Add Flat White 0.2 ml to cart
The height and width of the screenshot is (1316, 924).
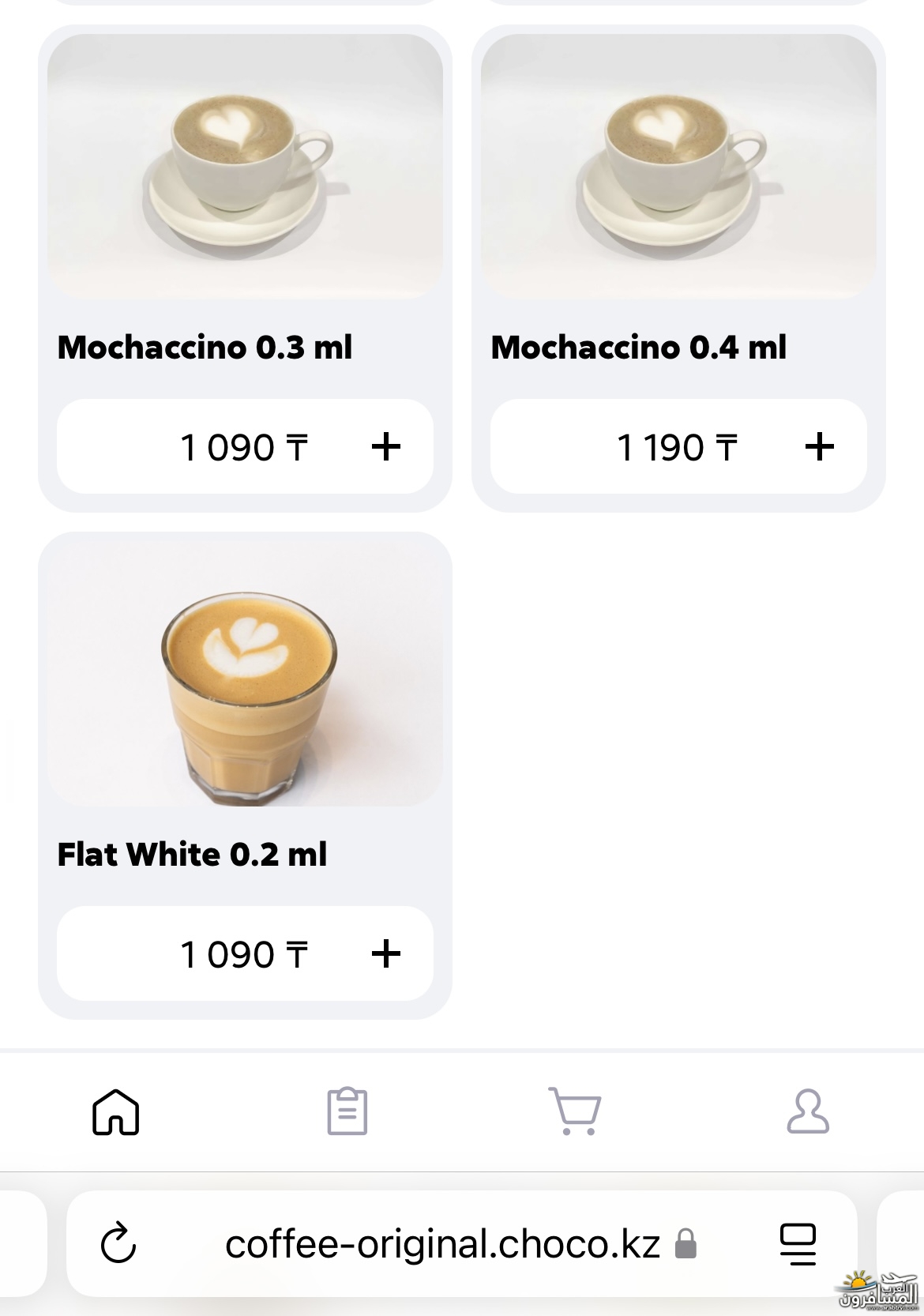pyautogui.click(x=386, y=954)
